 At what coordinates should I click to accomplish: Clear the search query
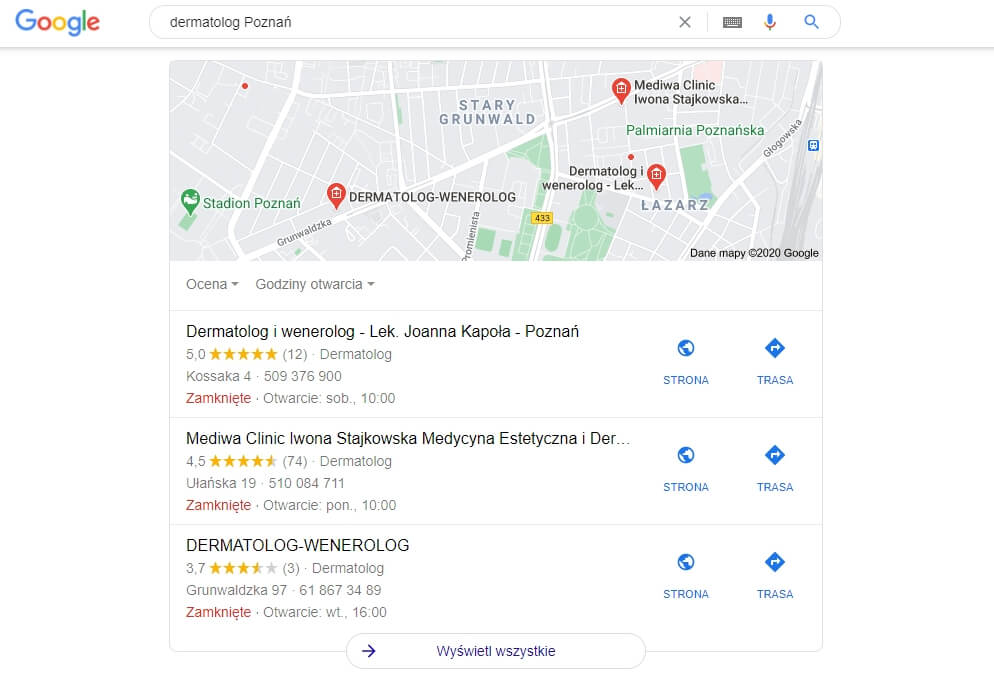[685, 22]
